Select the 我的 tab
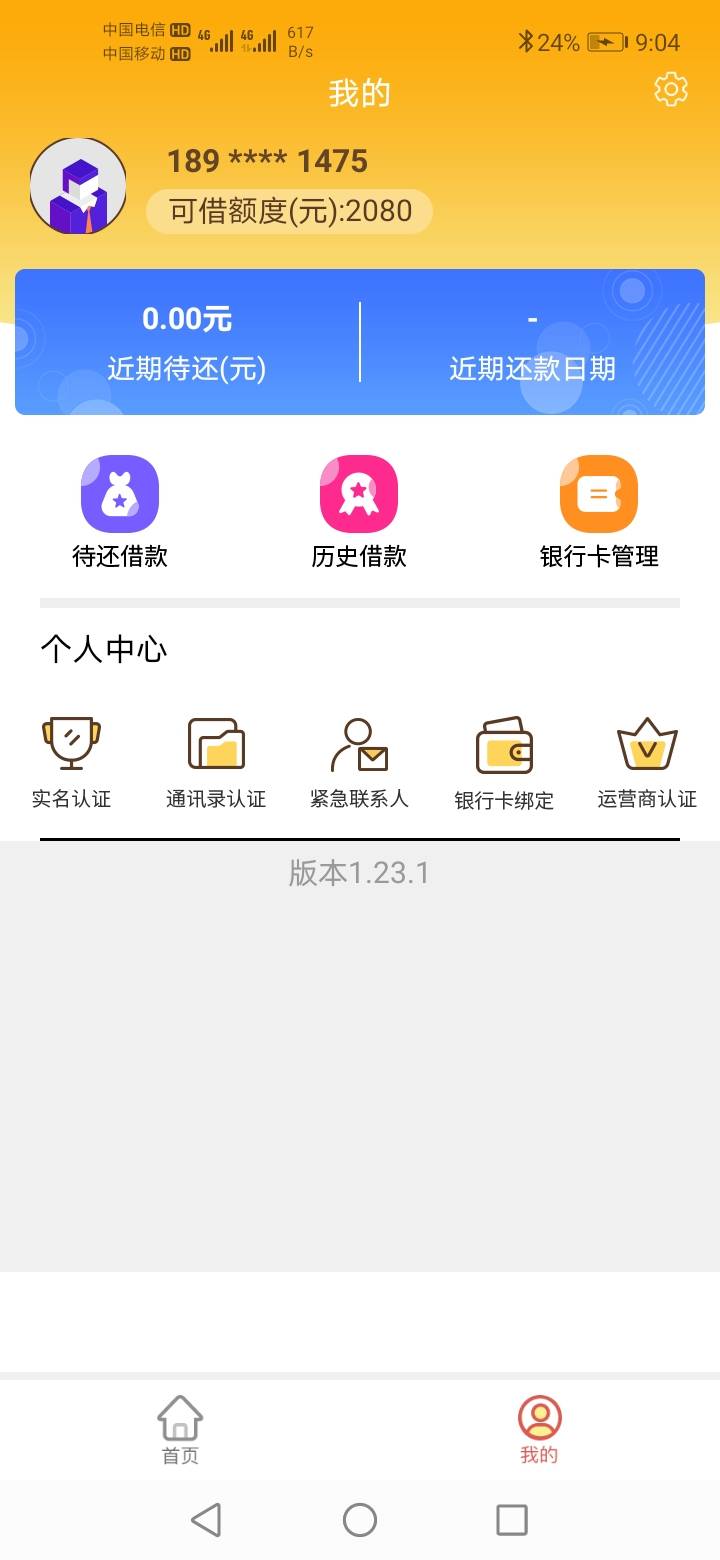720x1560 pixels. (539, 1430)
